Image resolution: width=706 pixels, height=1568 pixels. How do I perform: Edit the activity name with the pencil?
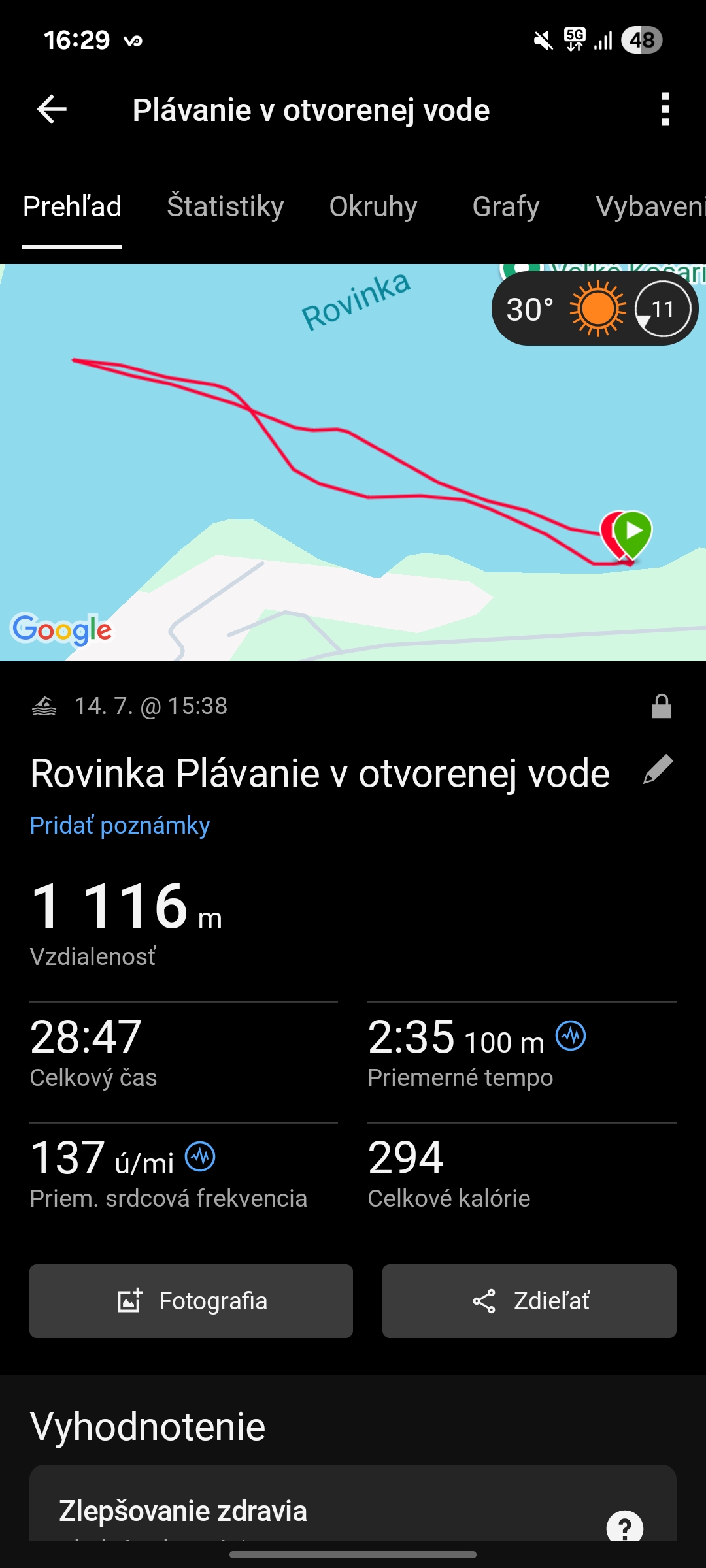658,770
